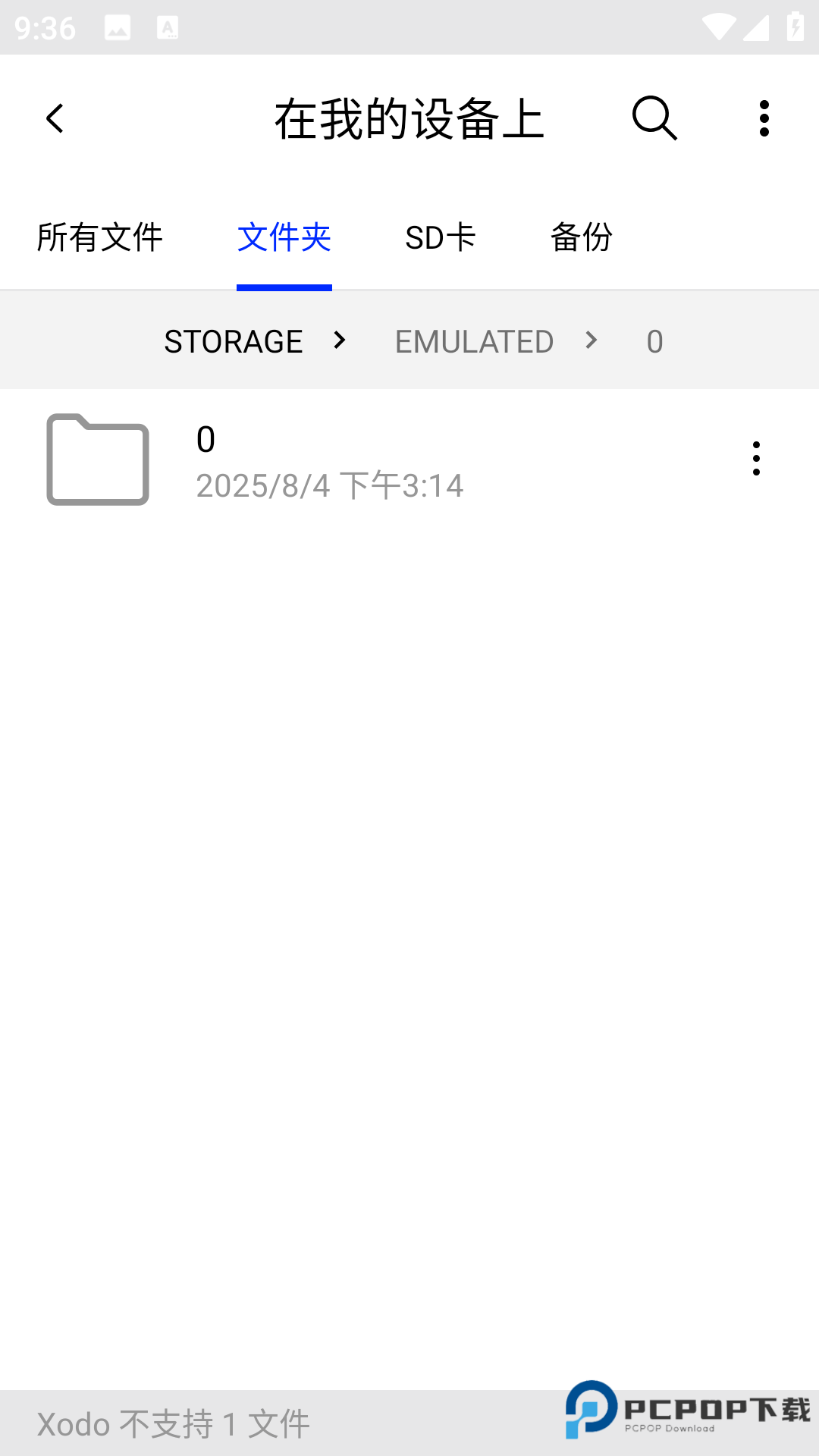
Task: Tap the 0 breadcrumb at the path end
Action: [655, 341]
